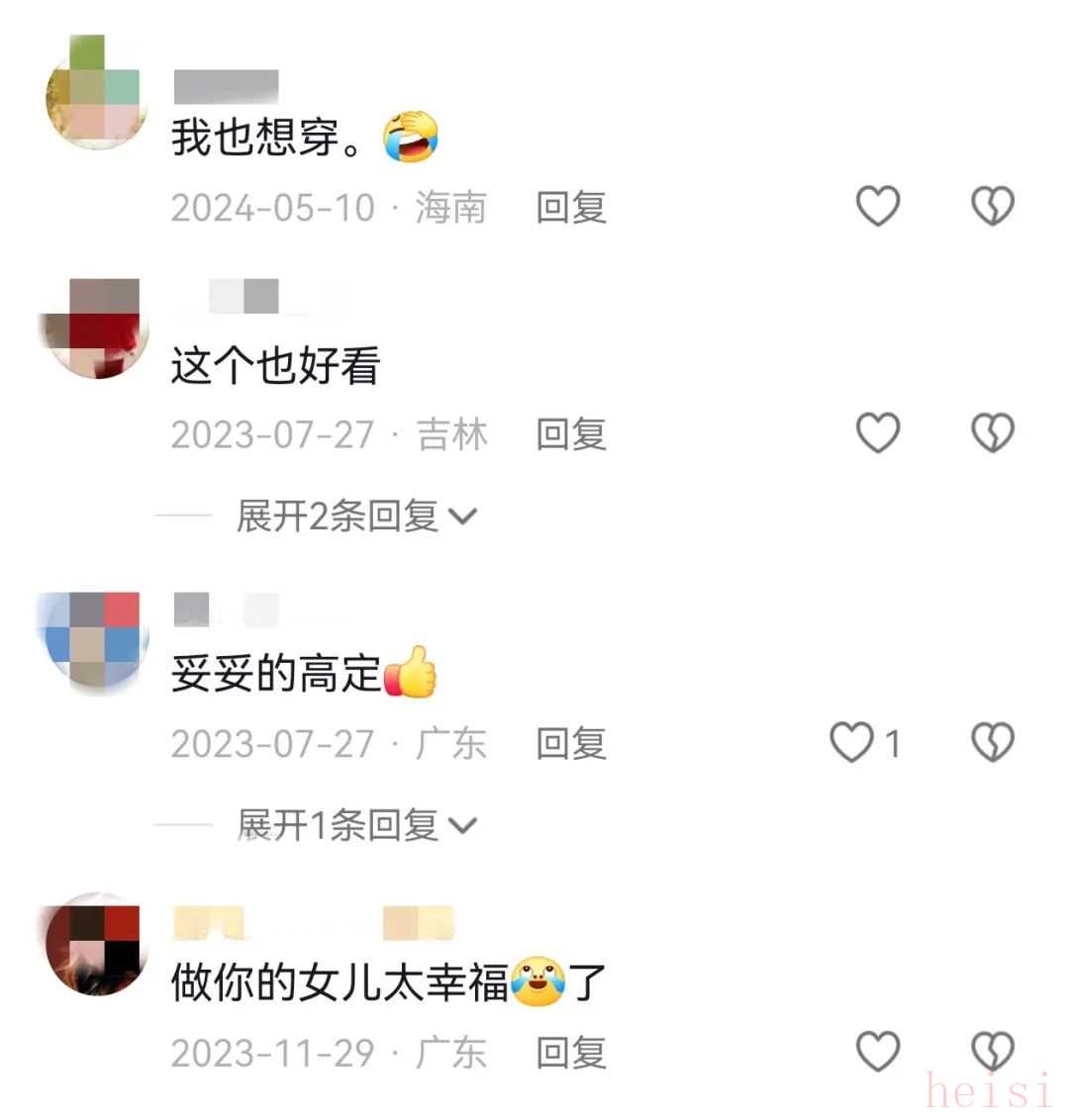The image size is (1069, 1120).
Task: Expand 展开2条回复 under "这个也好看"
Action: [356, 515]
